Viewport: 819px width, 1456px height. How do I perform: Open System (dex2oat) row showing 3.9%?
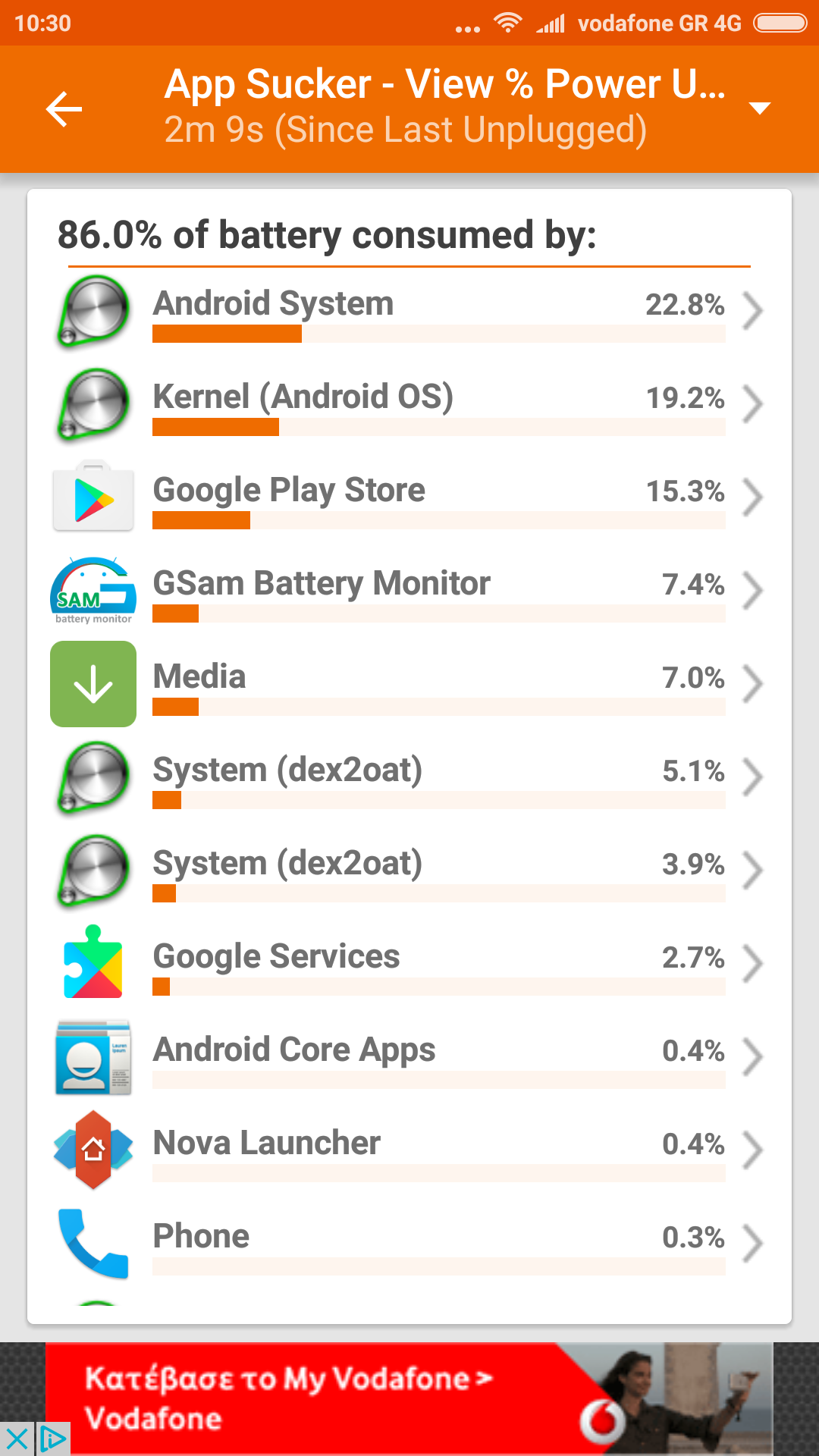click(409, 871)
